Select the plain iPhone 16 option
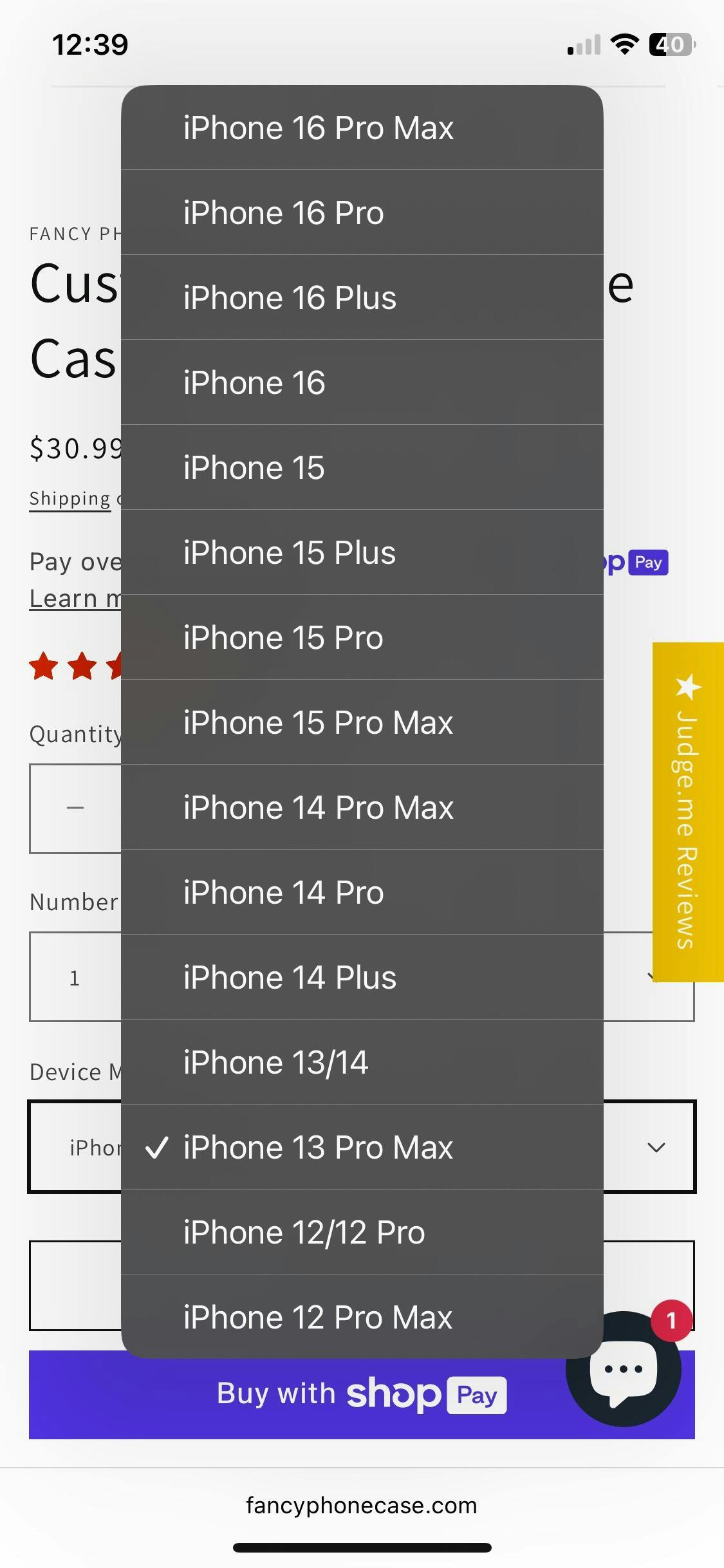This screenshot has height=1568, width=724. (362, 382)
